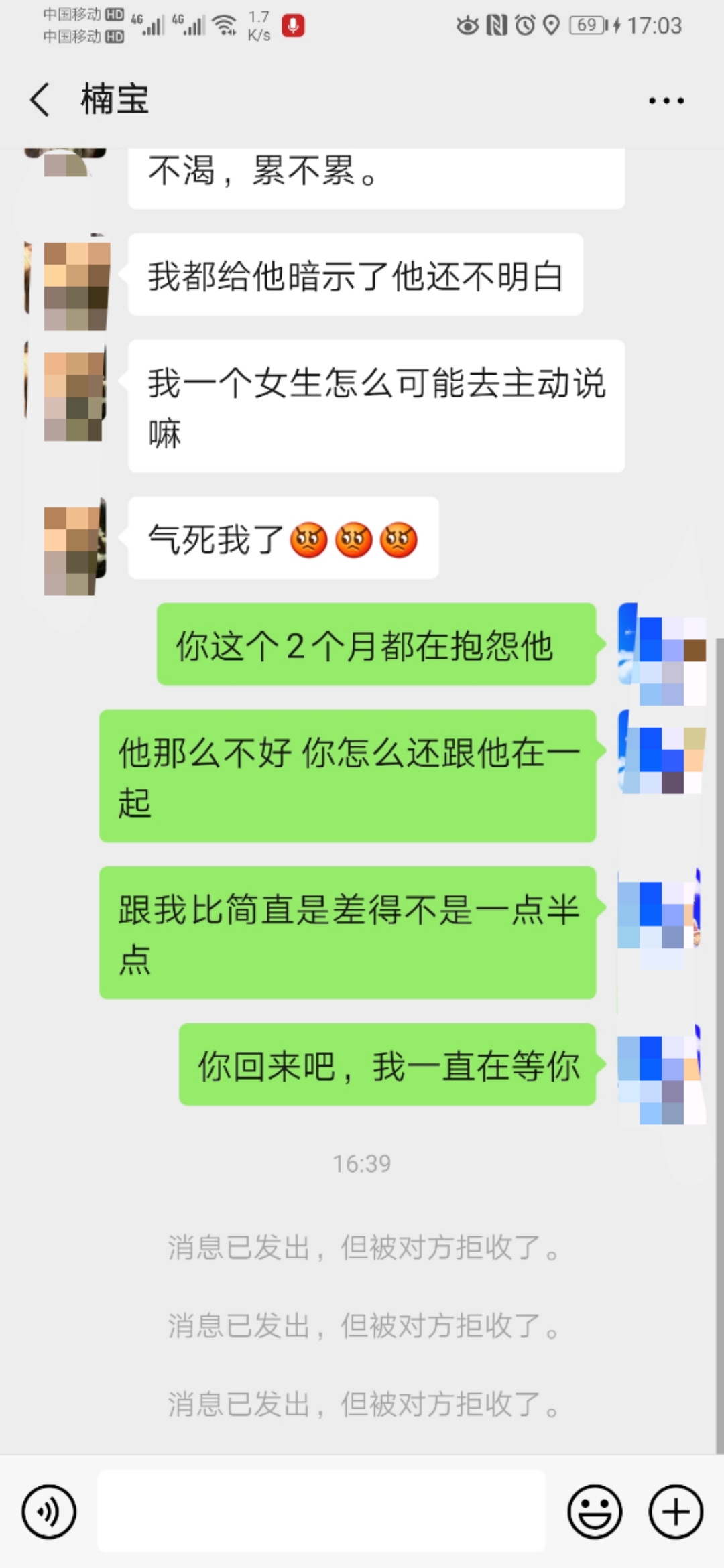Tap the back arrow to exit chat

[38, 99]
